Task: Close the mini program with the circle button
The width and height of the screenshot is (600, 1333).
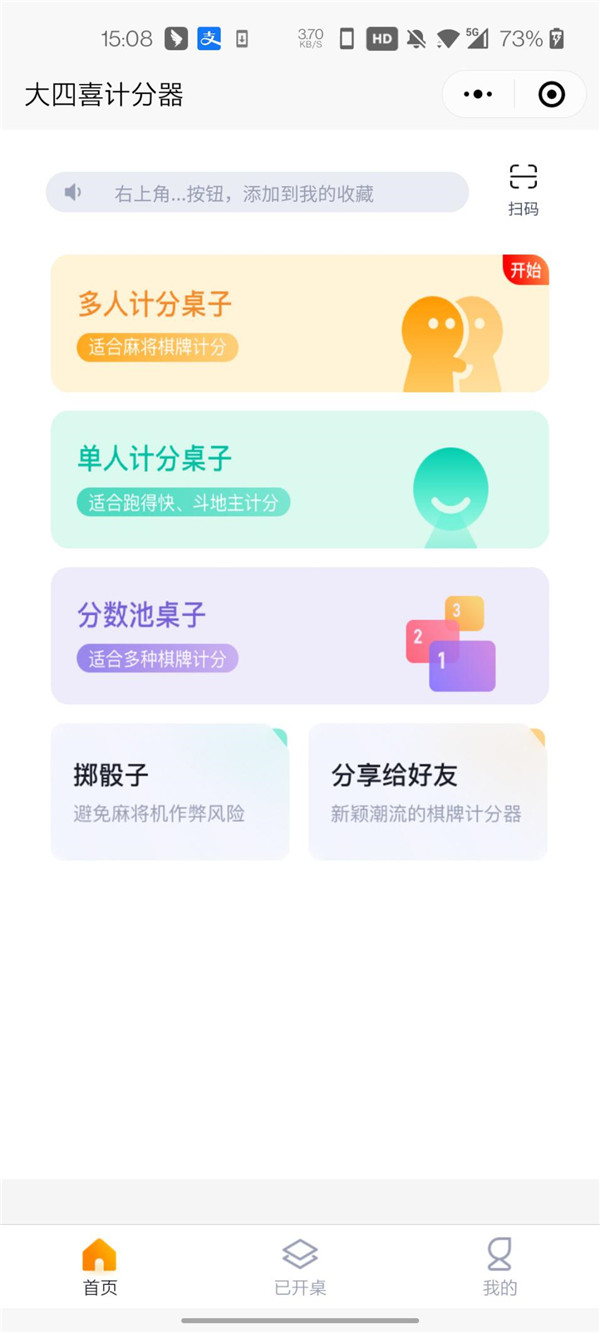Action: (551, 95)
